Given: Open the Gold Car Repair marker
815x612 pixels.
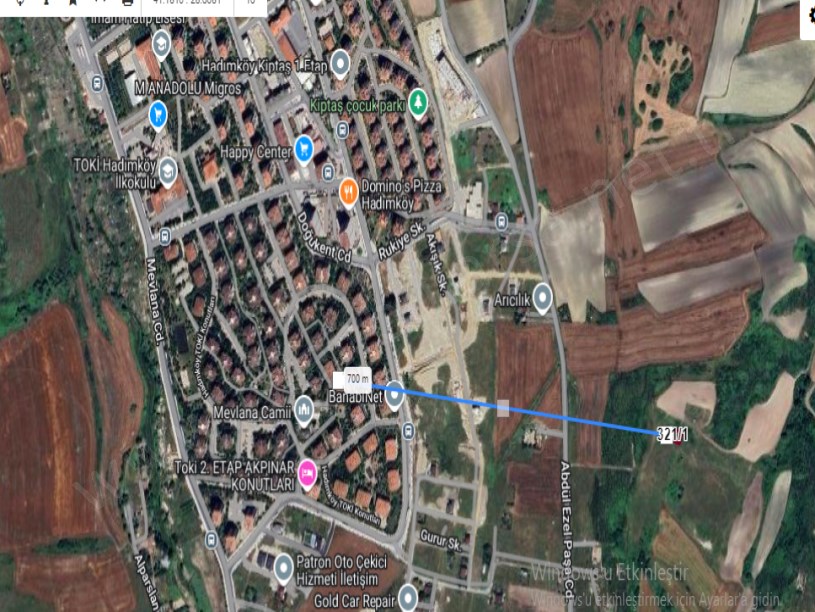Looking at the screenshot, I should (x=408, y=598).
